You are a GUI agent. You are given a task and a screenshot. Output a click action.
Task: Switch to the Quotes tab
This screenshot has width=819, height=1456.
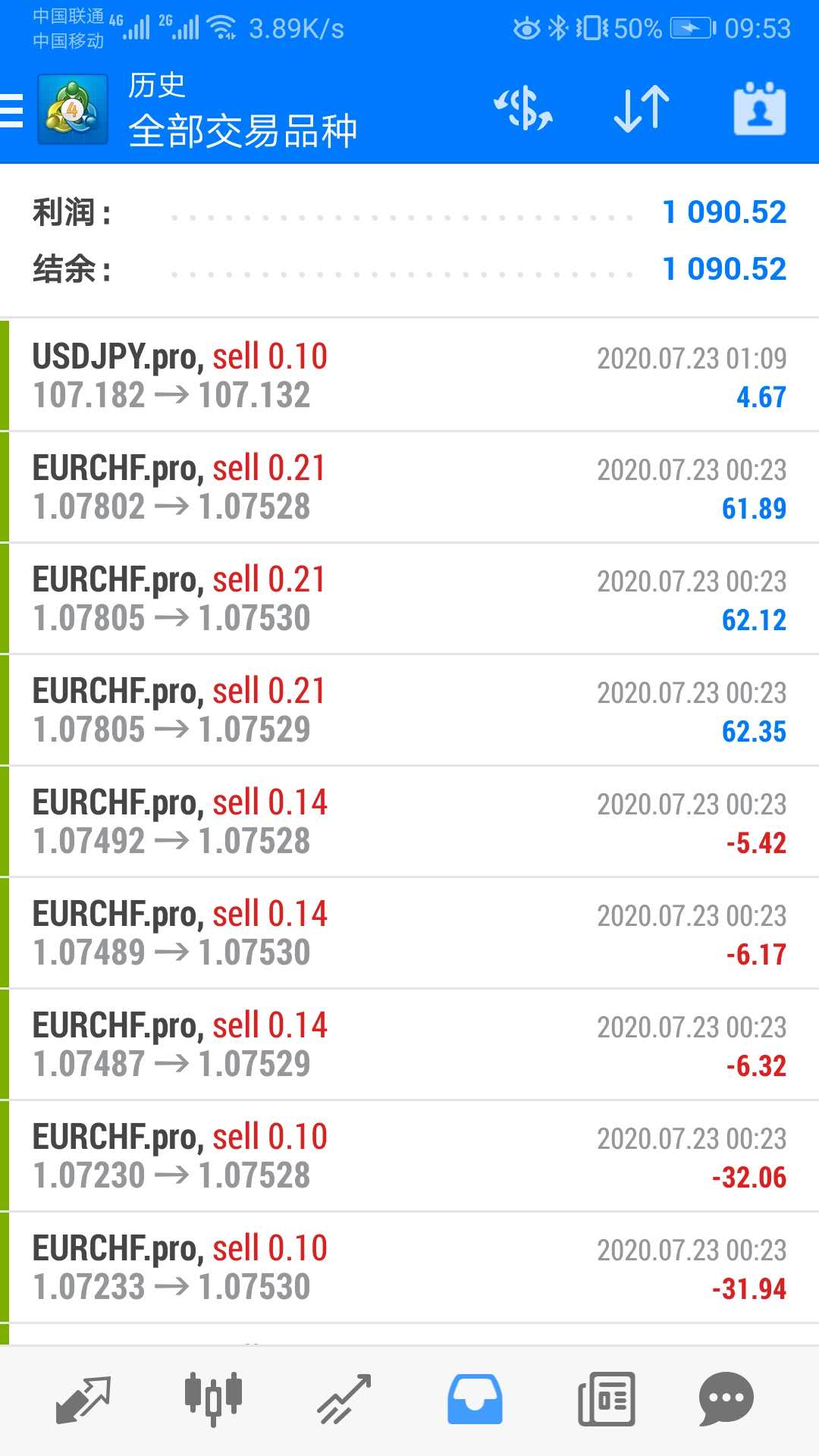click(x=83, y=1399)
